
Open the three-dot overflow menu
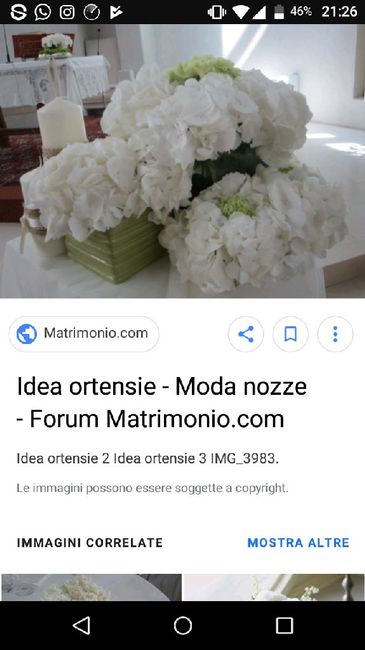tap(335, 334)
